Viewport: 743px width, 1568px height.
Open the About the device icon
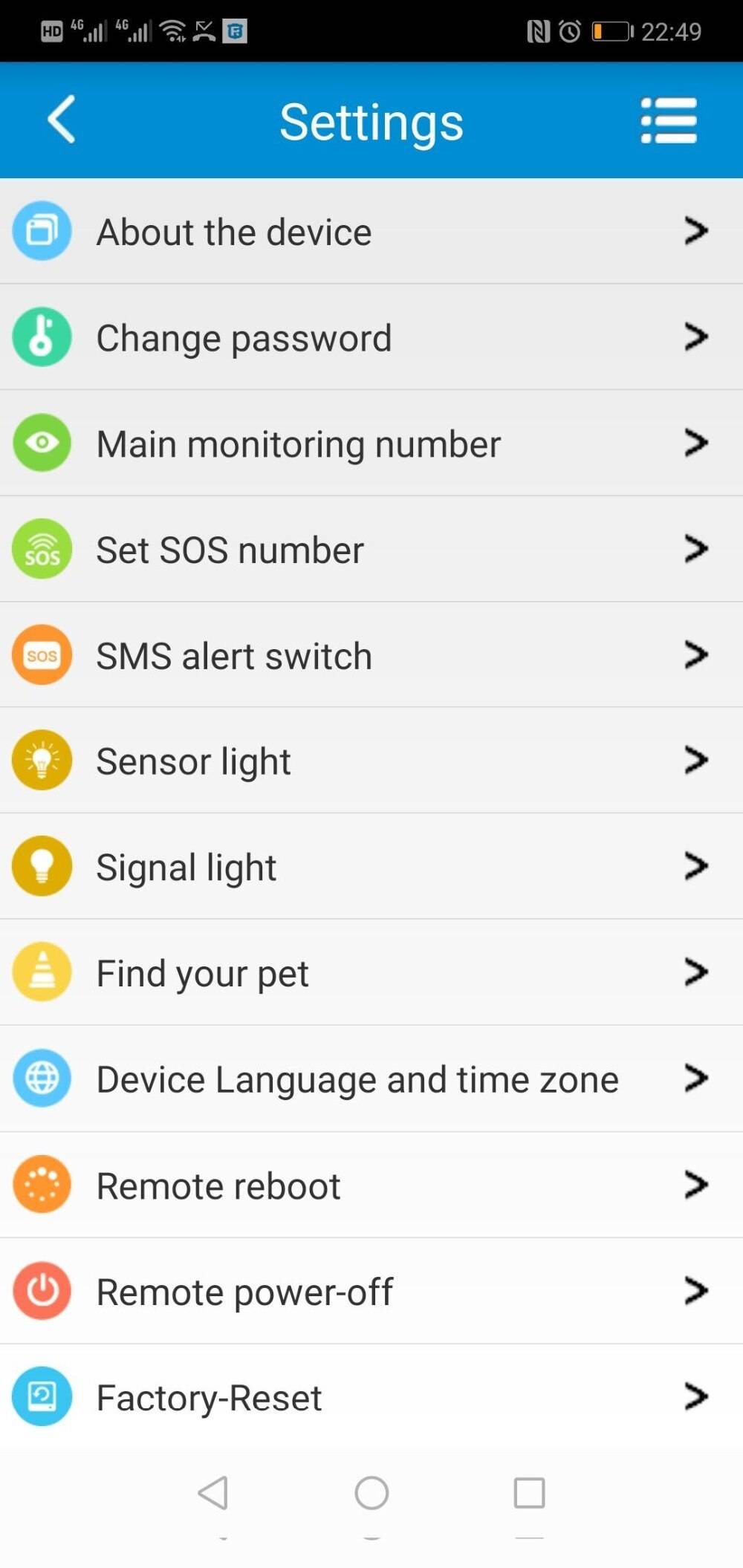(42, 230)
